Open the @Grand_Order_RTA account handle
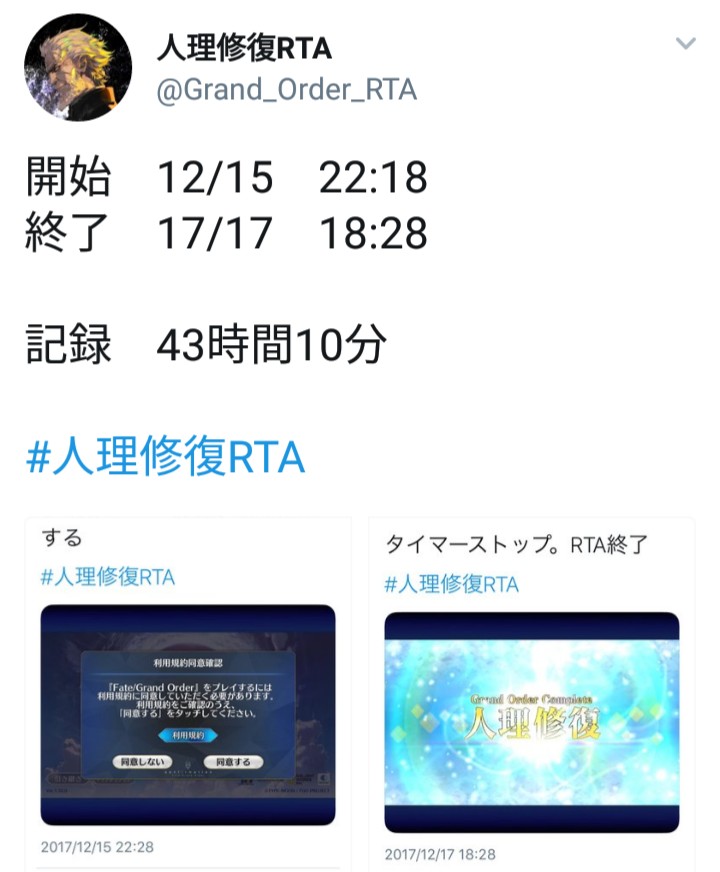The width and height of the screenshot is (720, 872). pos(286,91)
